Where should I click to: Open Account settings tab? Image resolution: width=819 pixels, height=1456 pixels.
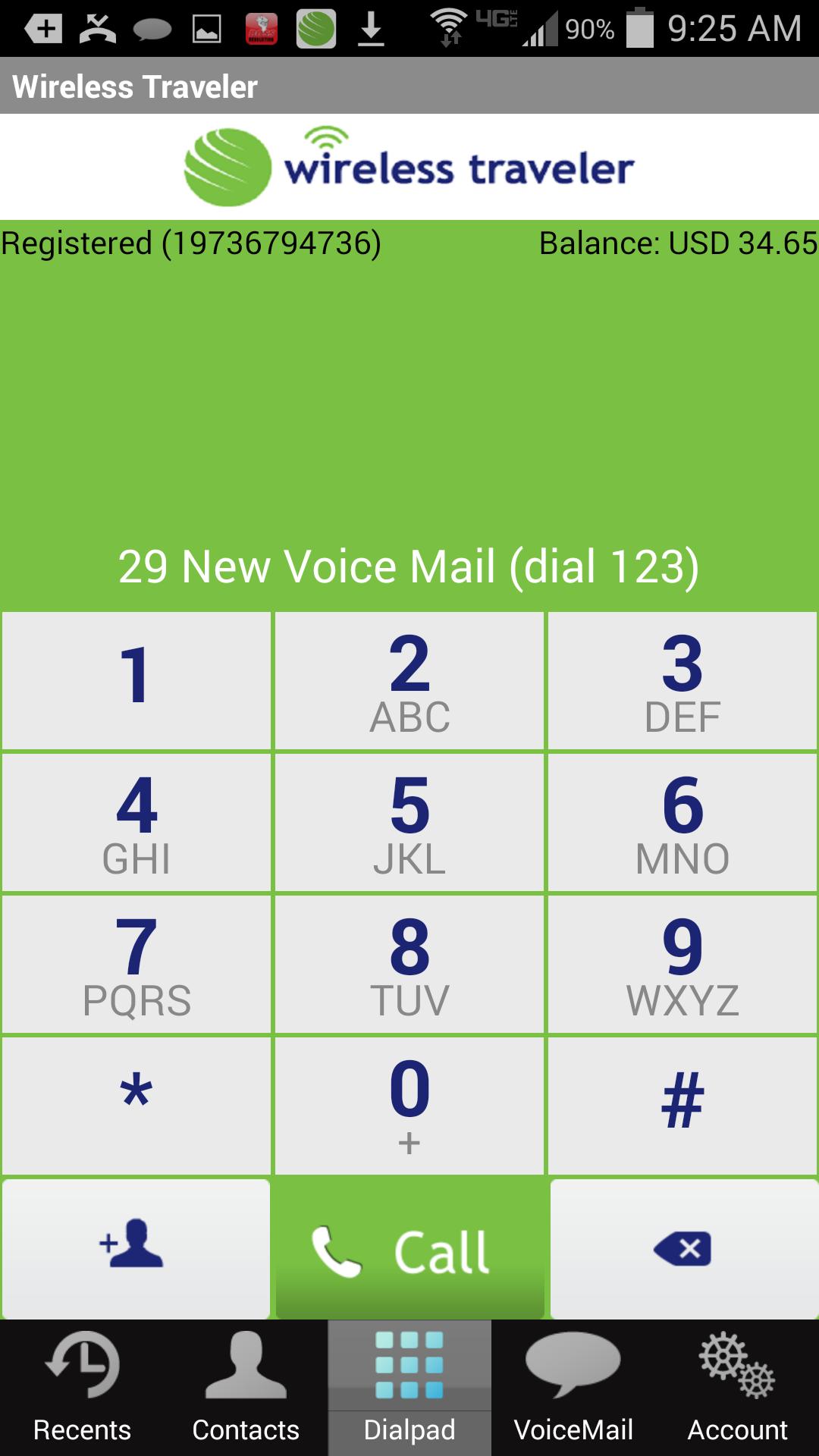(737, 1388)
